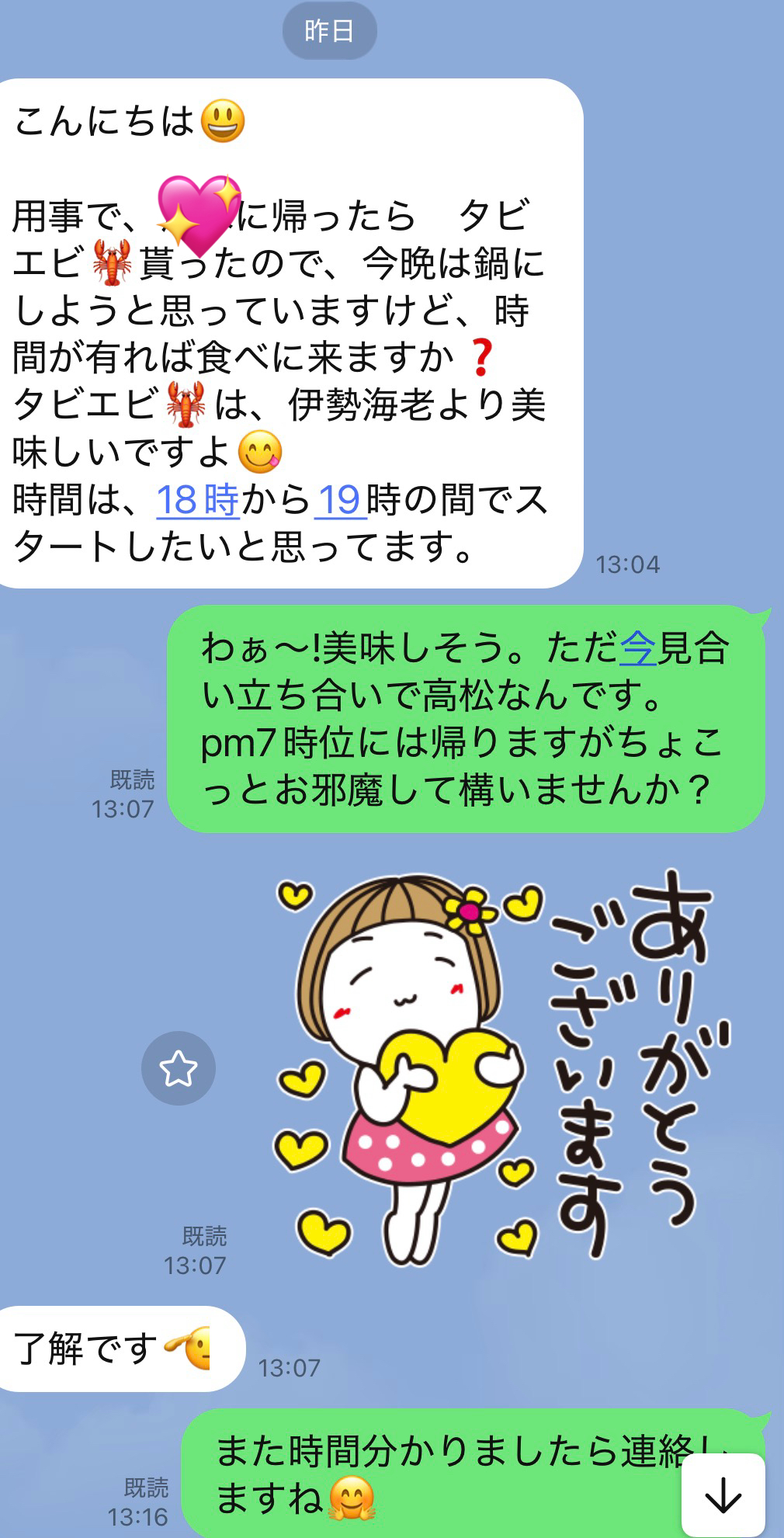Open the underlined 18時 time link

(x=198, y=500)
